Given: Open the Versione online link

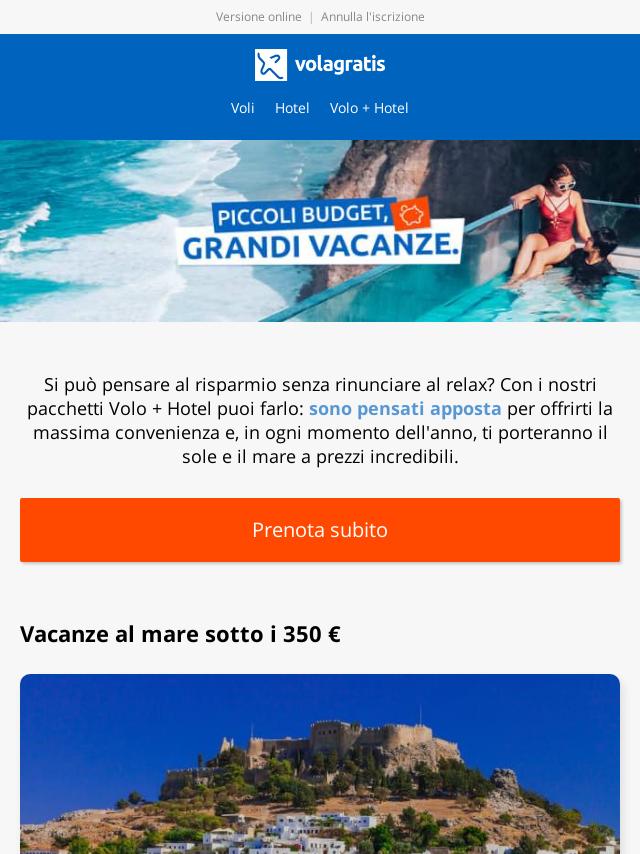Looking at the screenshot, I should pos(258,17).
